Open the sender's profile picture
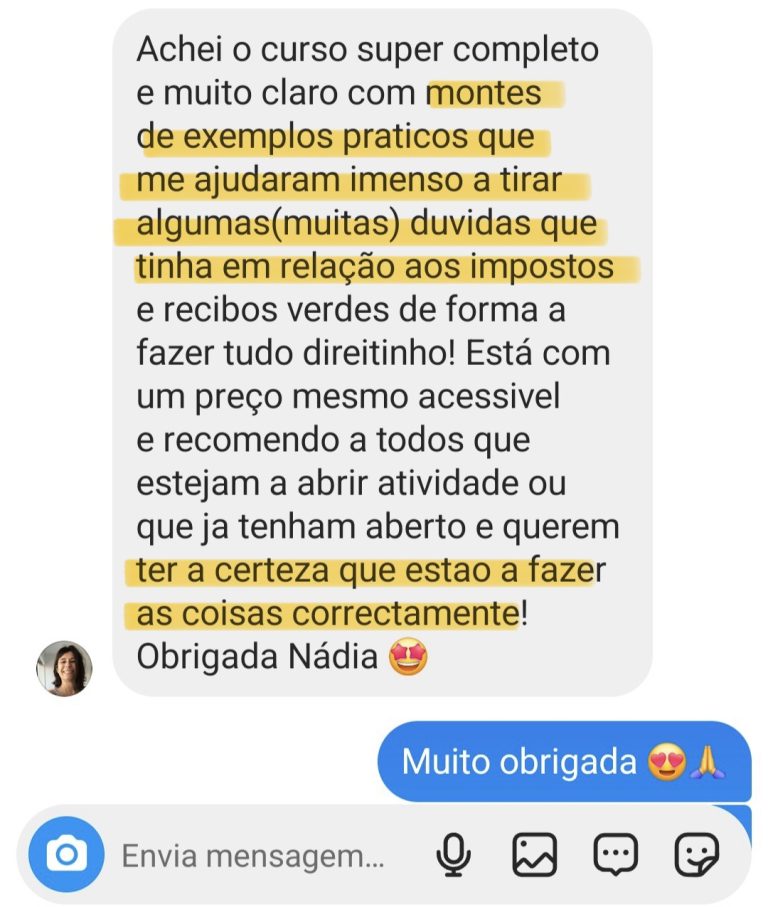 (x=64, y=668)
